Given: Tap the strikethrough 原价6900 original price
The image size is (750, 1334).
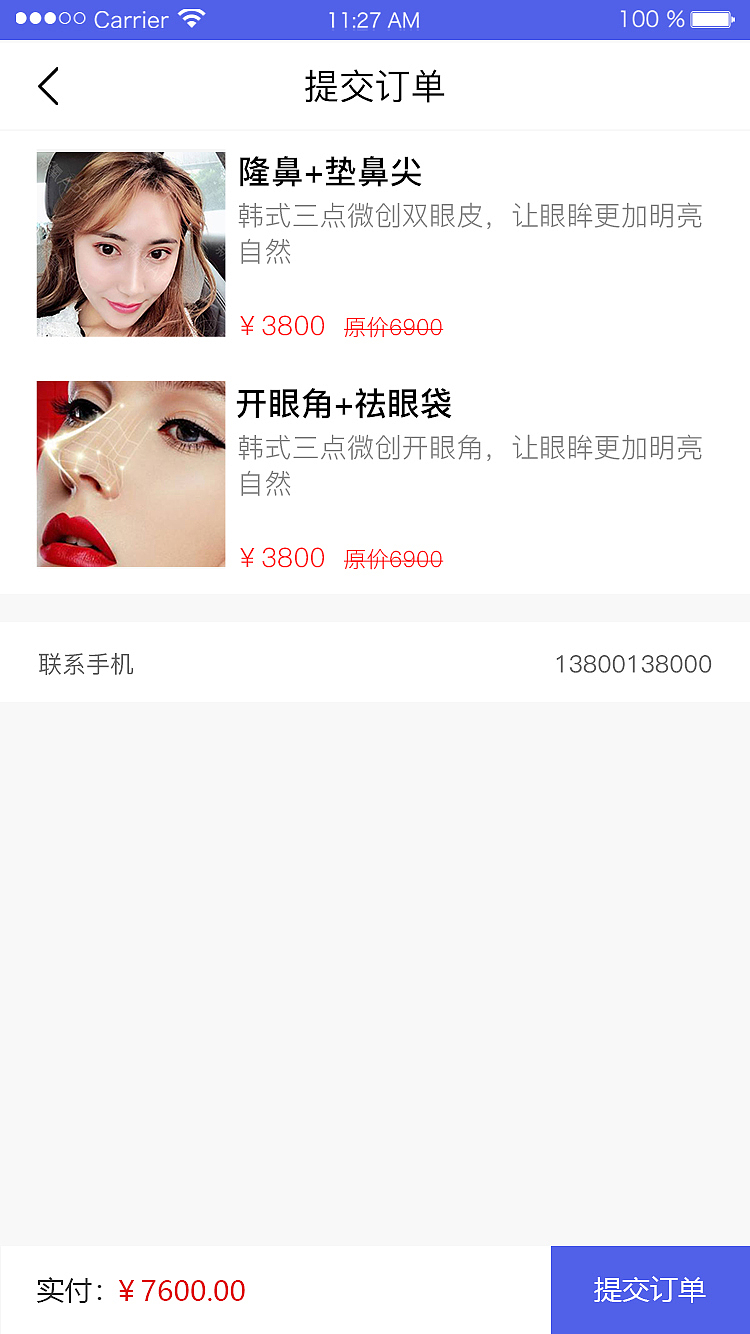Looking at the screenshot, I should (x=394, y=328).
